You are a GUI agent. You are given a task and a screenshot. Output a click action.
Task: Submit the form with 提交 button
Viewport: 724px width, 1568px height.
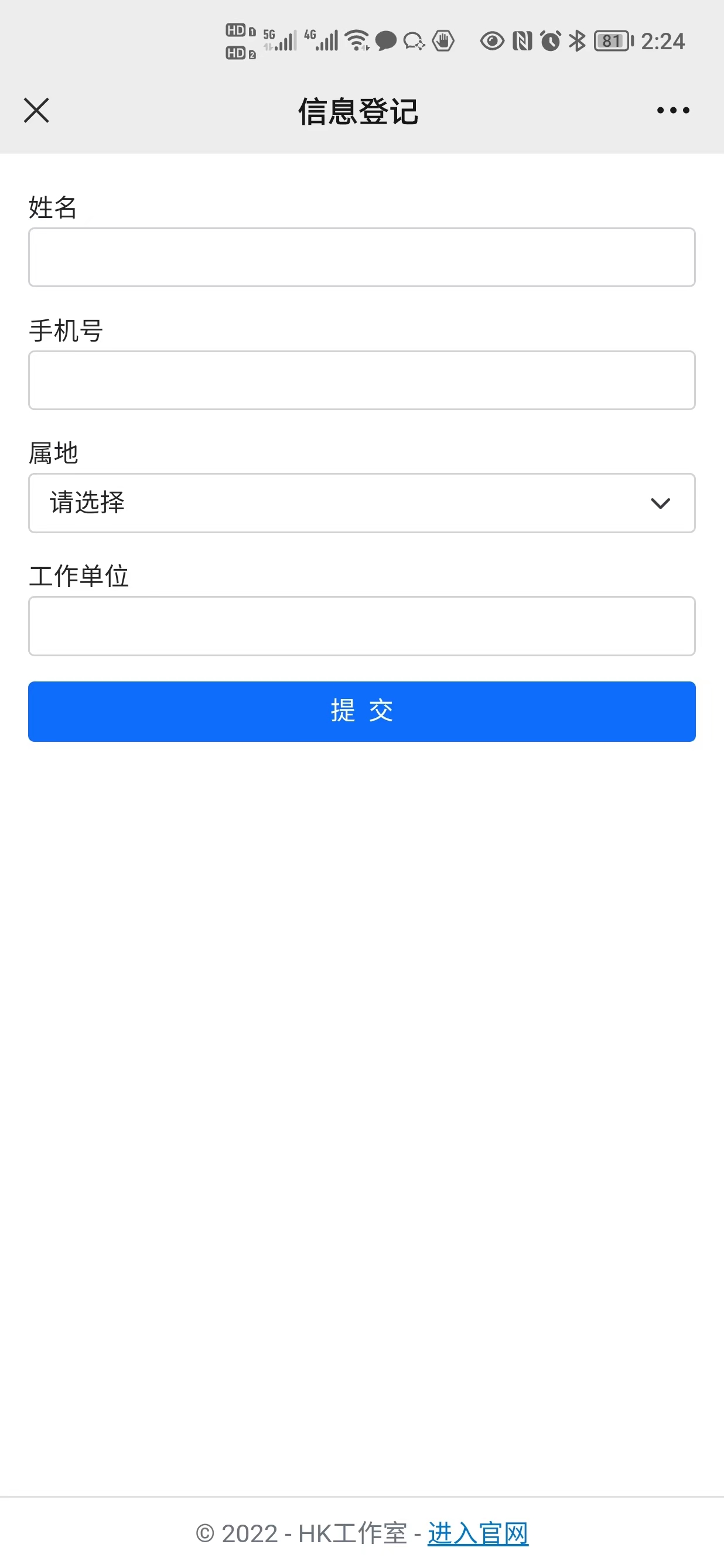click(x=361, y=711)
